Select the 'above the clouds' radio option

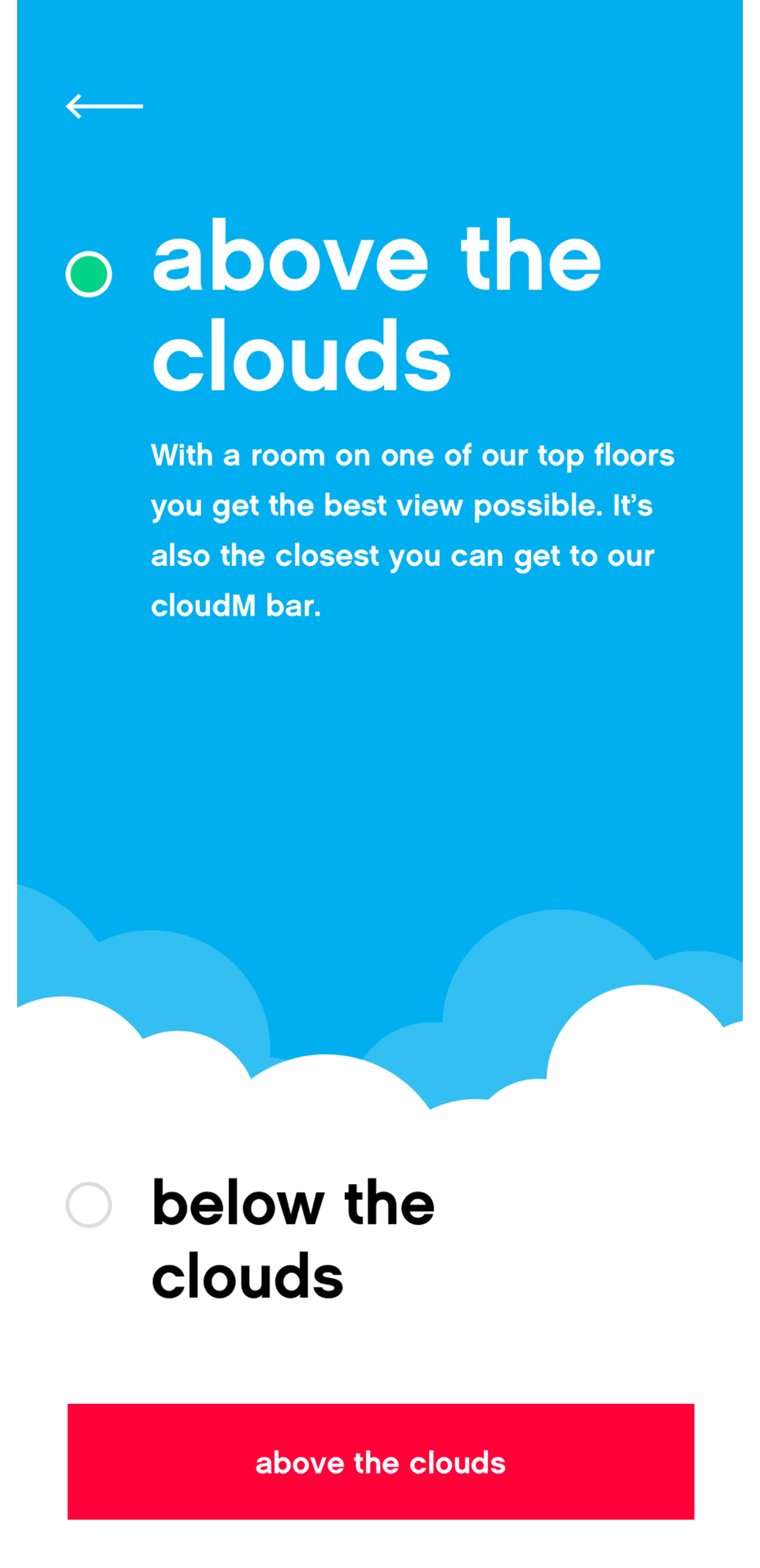pos(89,274)
